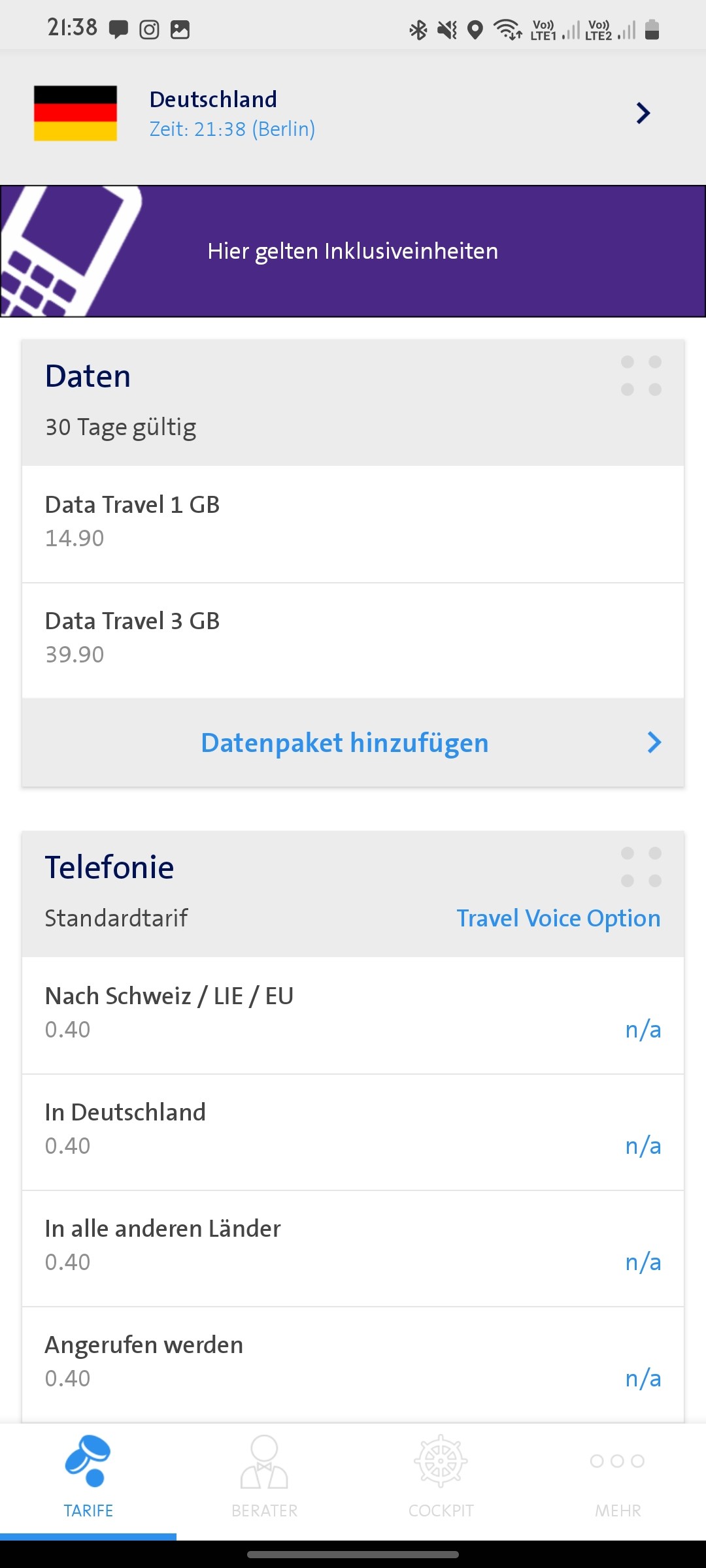Switch to the Standardtarif section
The height and width of the screenshot is (1568, 706).
tap(116, 918)
